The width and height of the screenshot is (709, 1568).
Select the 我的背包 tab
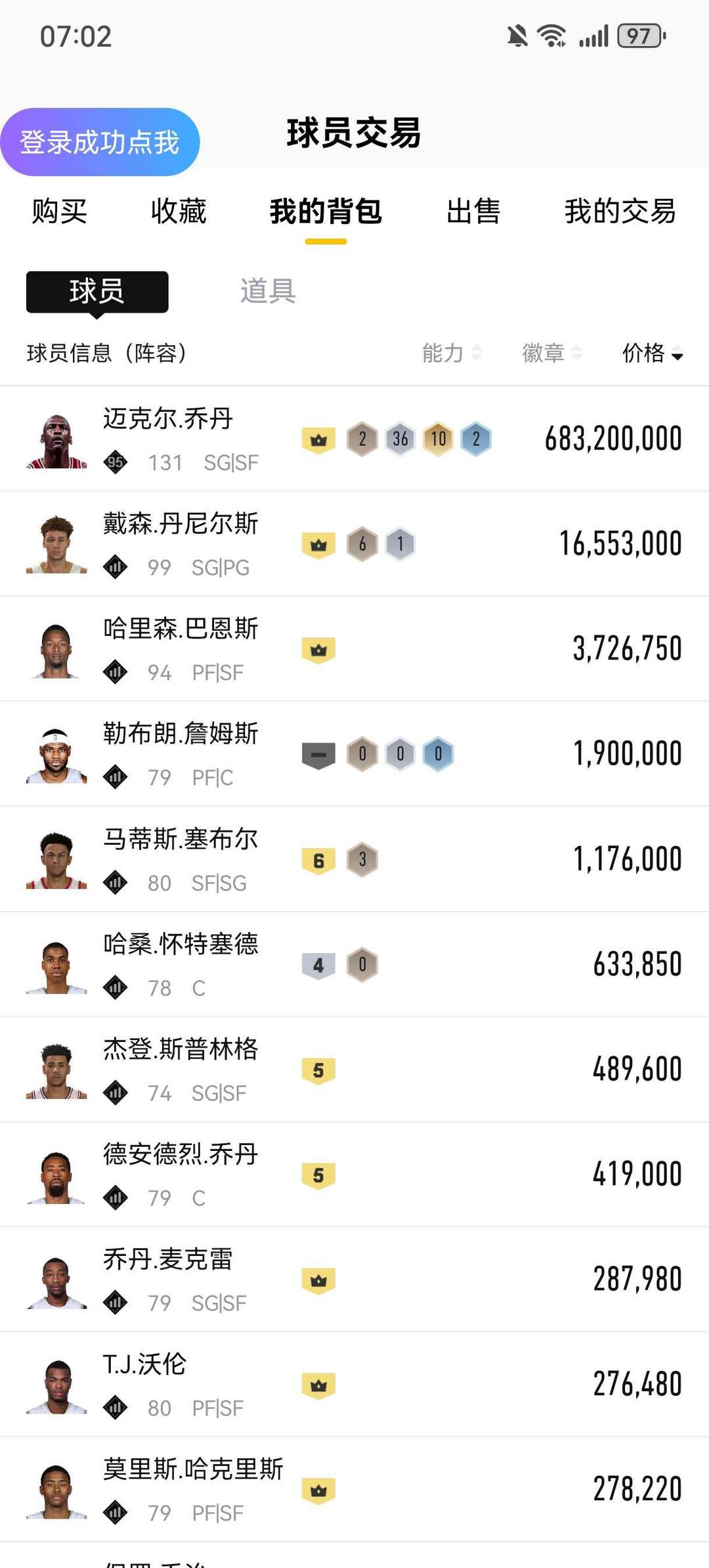click(326, 212)
